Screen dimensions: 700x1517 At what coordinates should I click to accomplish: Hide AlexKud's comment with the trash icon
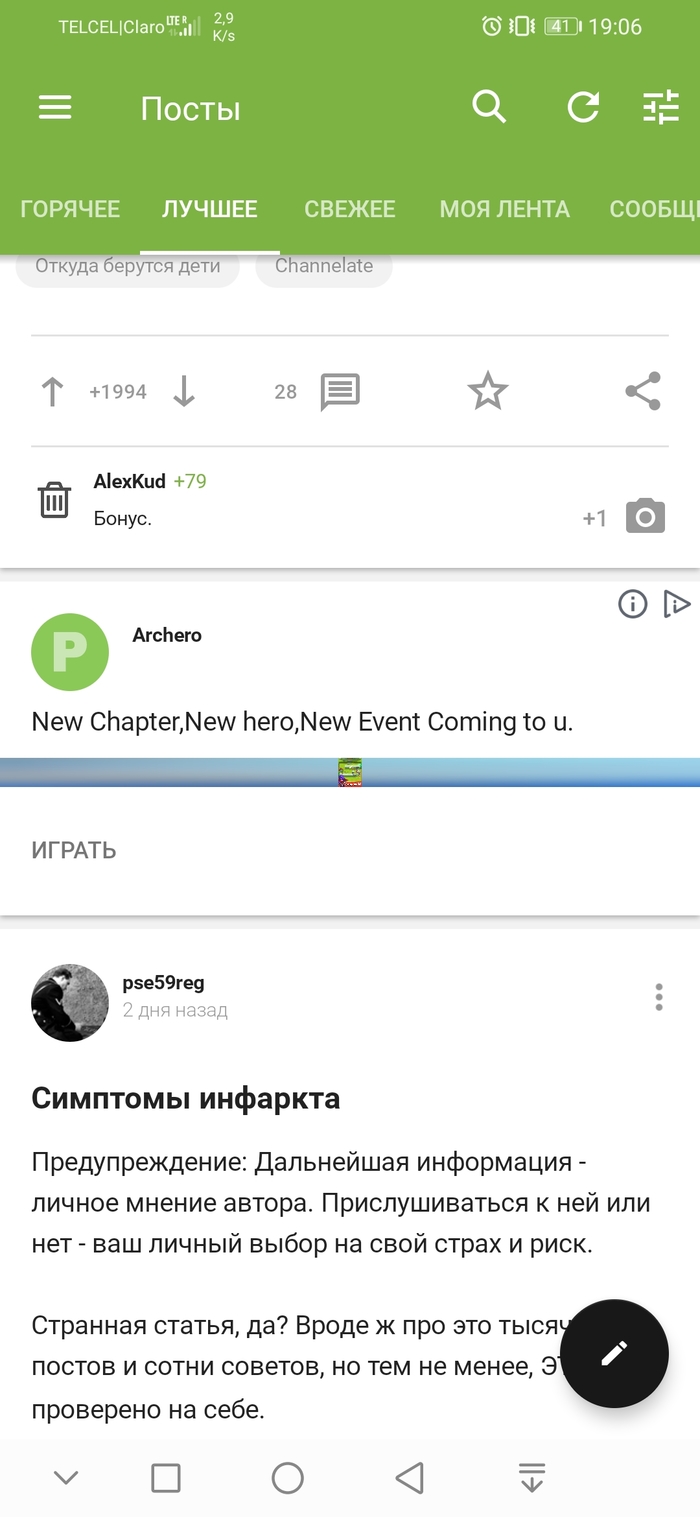(x=54, y=500)
